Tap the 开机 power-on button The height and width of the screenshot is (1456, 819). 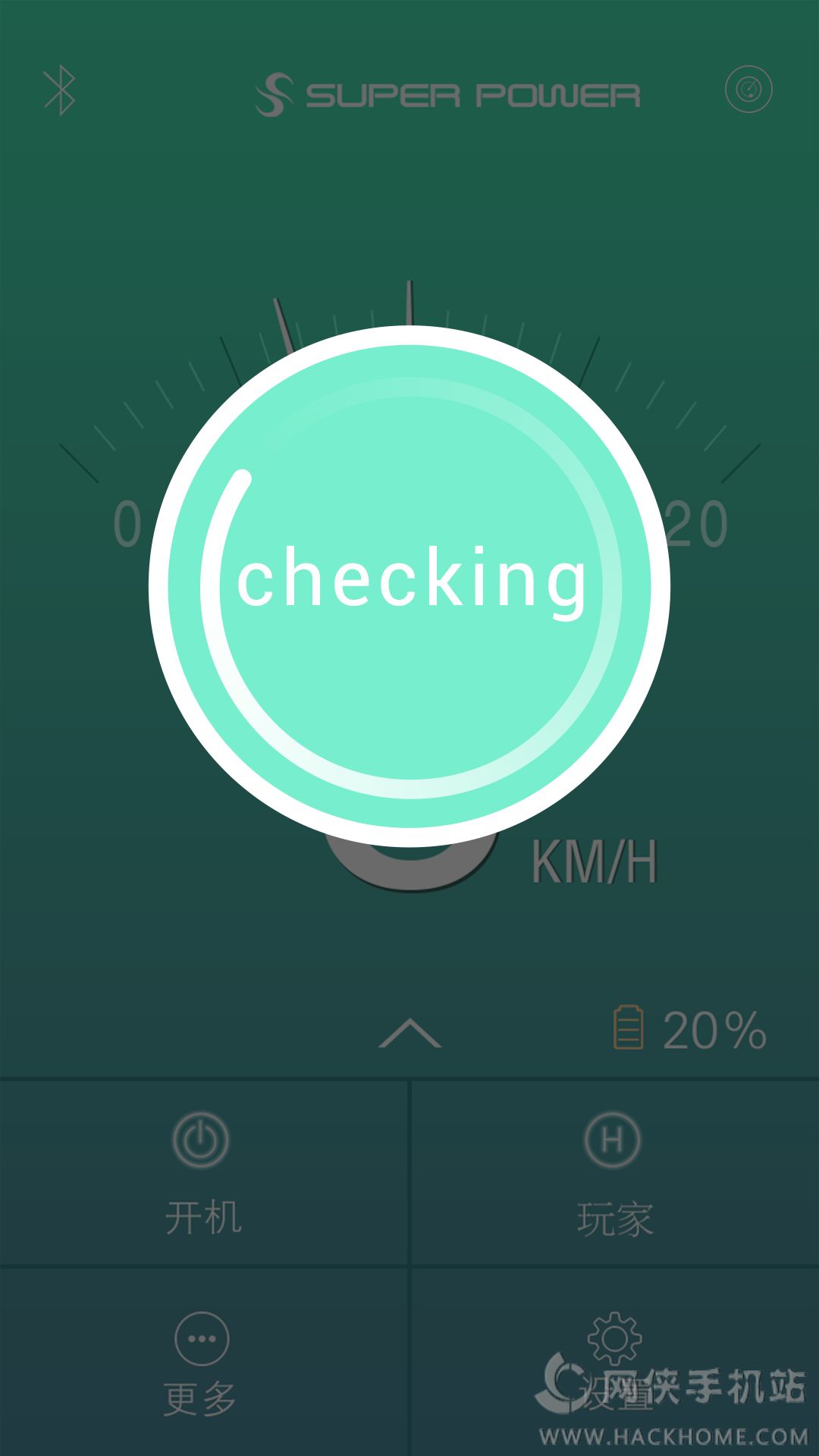202,1172
